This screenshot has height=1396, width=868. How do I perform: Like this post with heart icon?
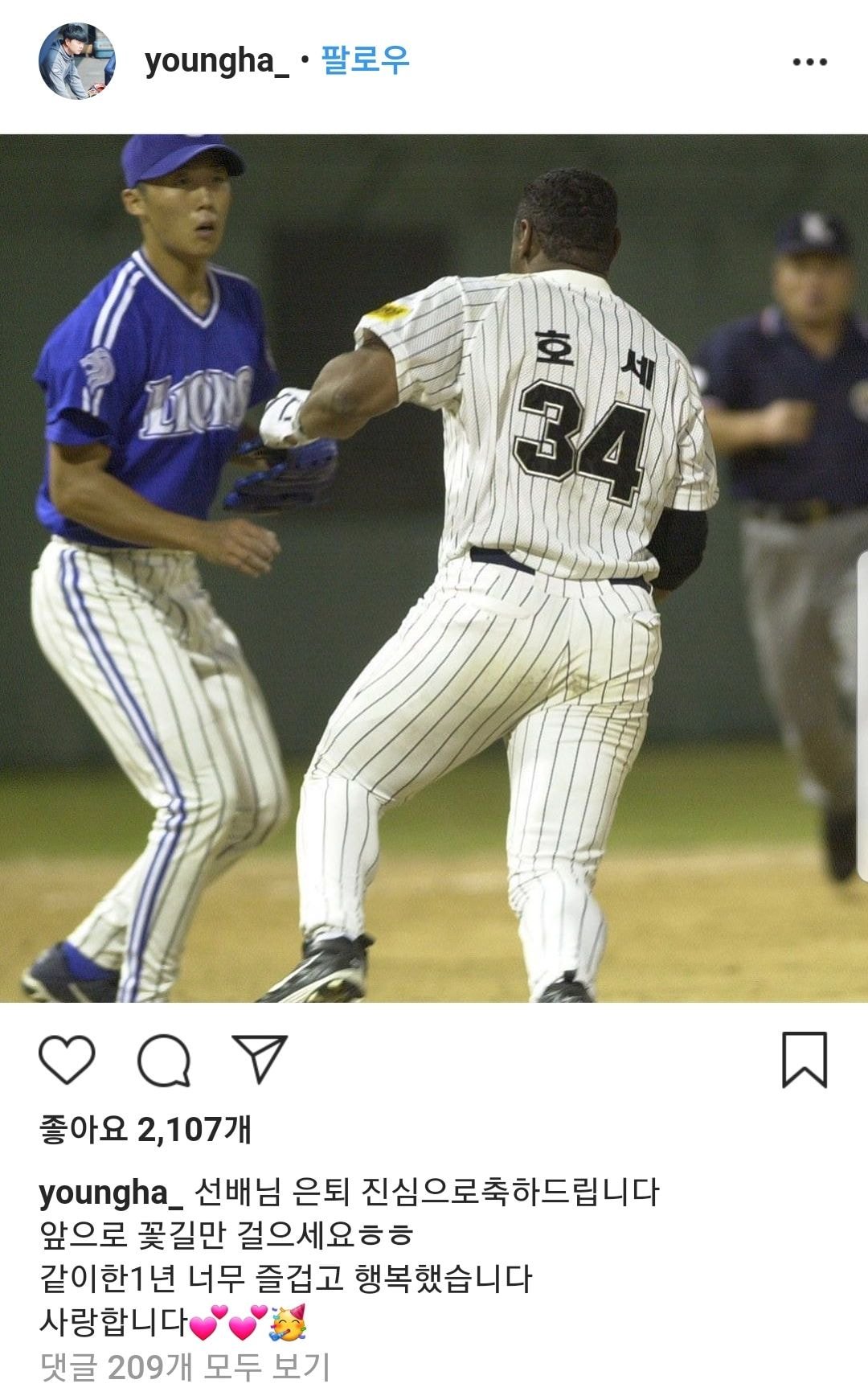click(68, 1060)
